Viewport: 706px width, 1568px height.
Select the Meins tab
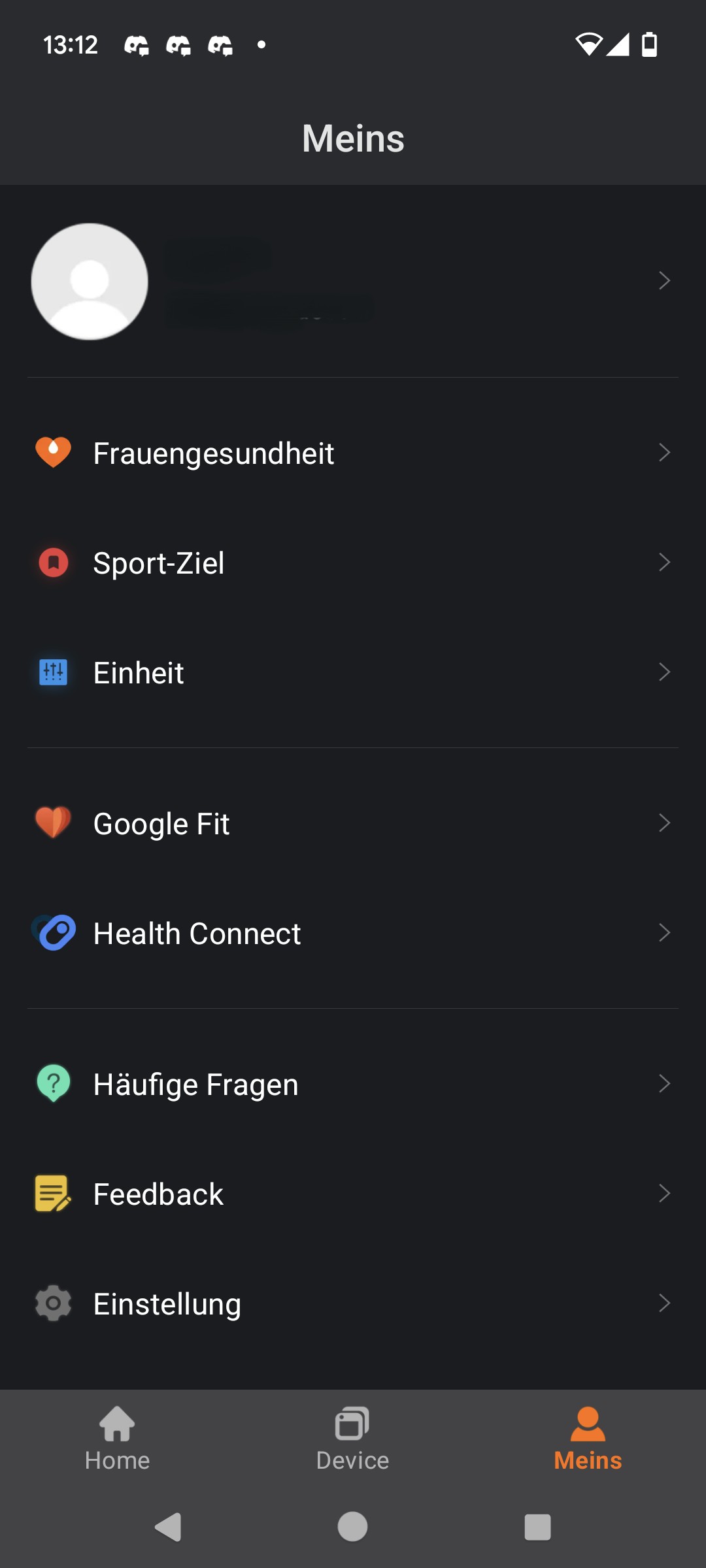coord(588,1439)
